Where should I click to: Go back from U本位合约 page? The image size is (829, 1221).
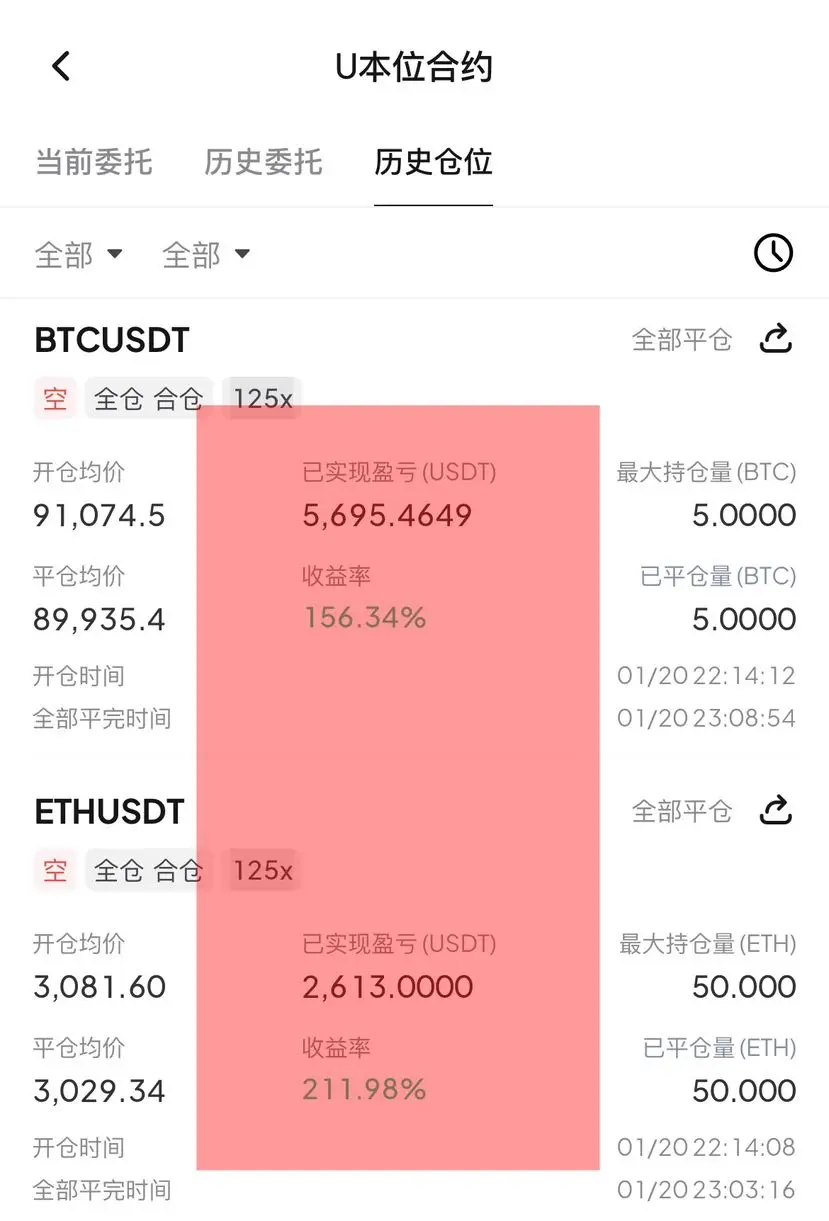tap(61, 67)
